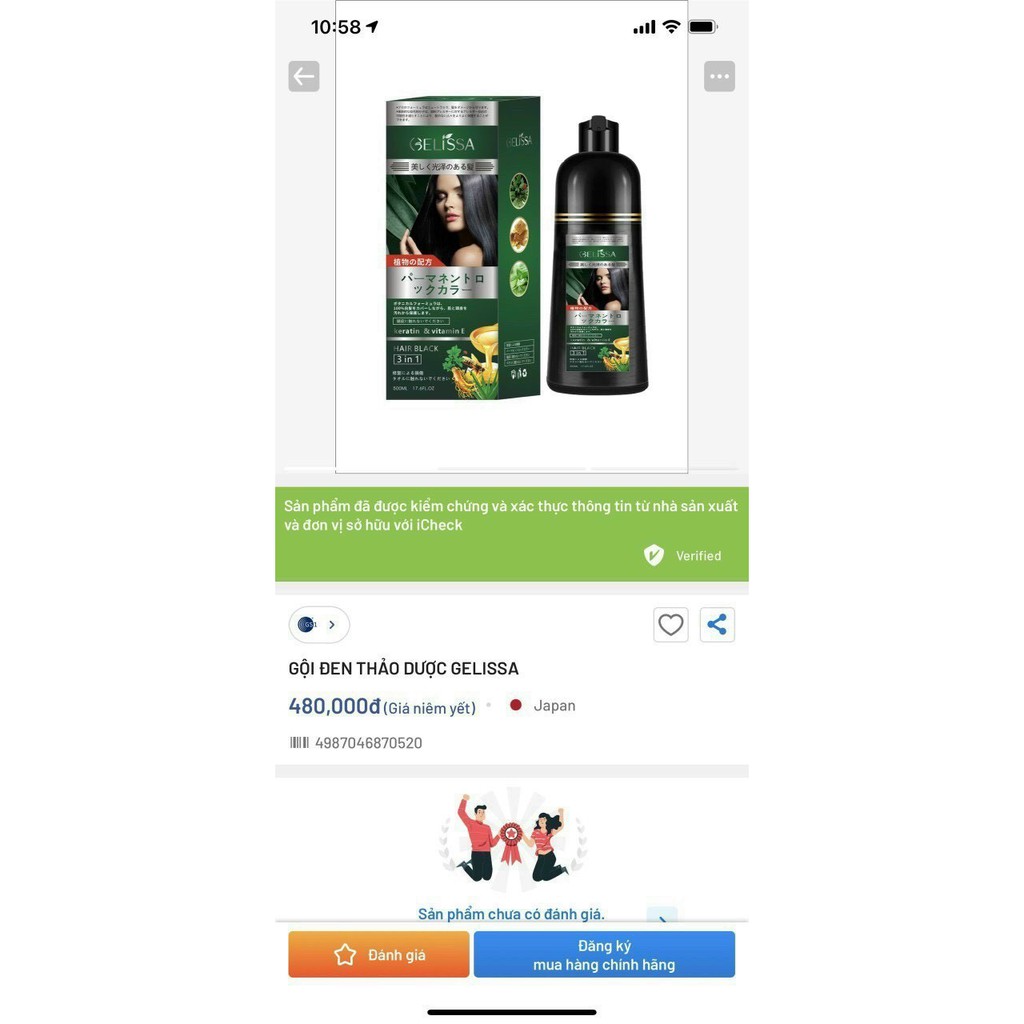Tap Đăng ký mua hàng chính hãng
Screen dimensions: 1024x1024
pos(604,954)
